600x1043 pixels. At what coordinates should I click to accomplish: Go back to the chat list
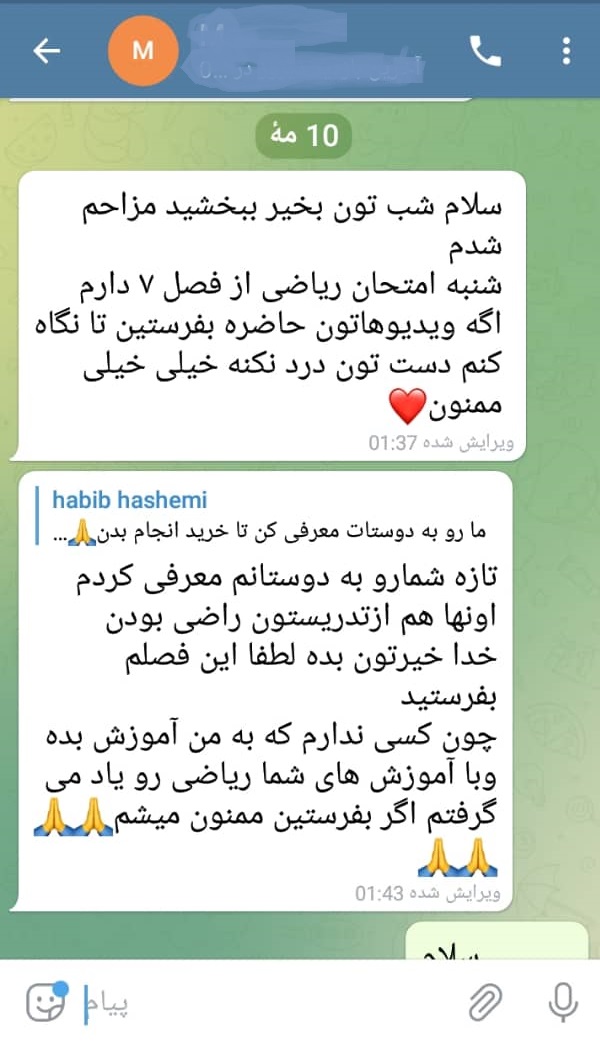point(47,51)
